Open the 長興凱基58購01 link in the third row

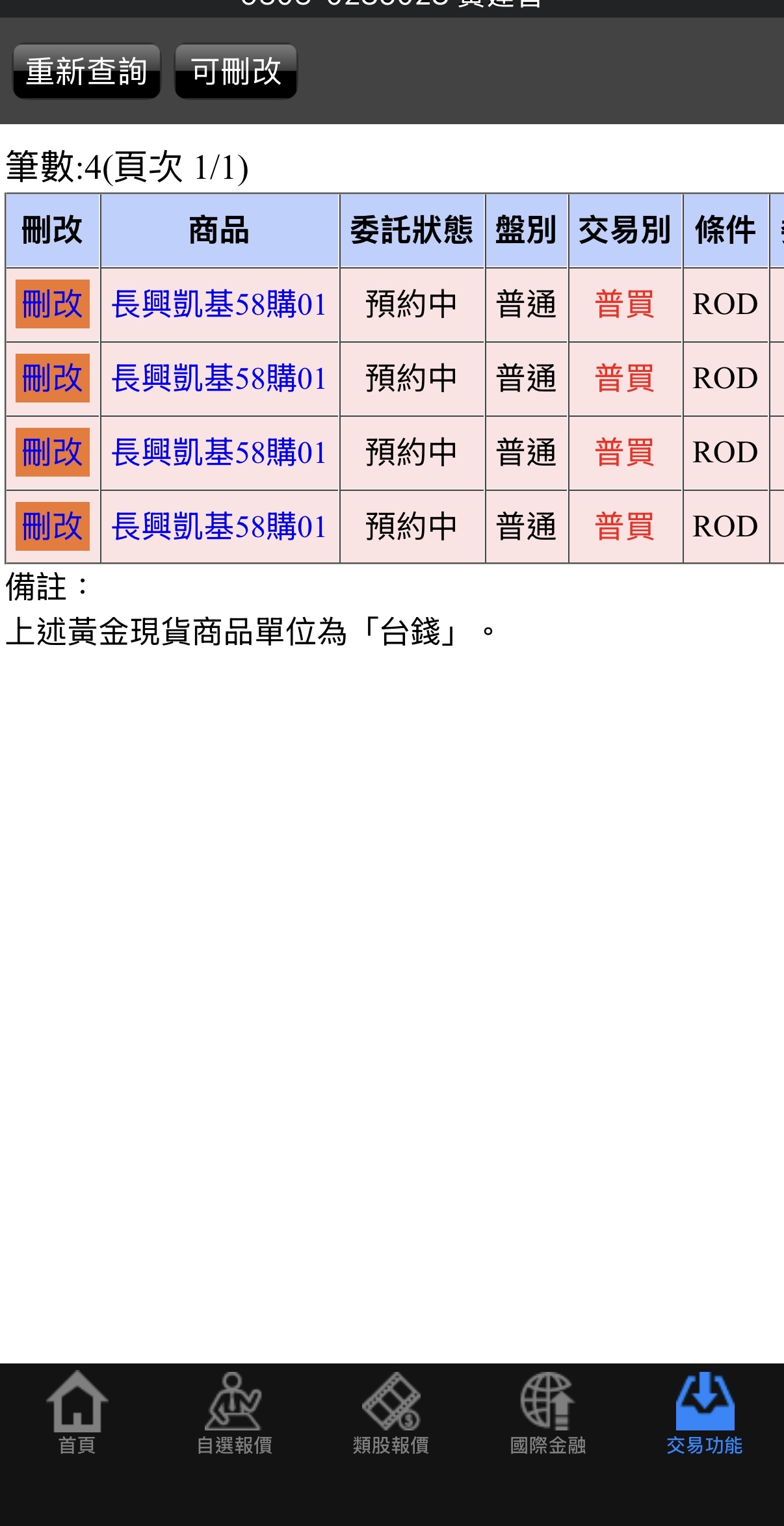[219, 453]
